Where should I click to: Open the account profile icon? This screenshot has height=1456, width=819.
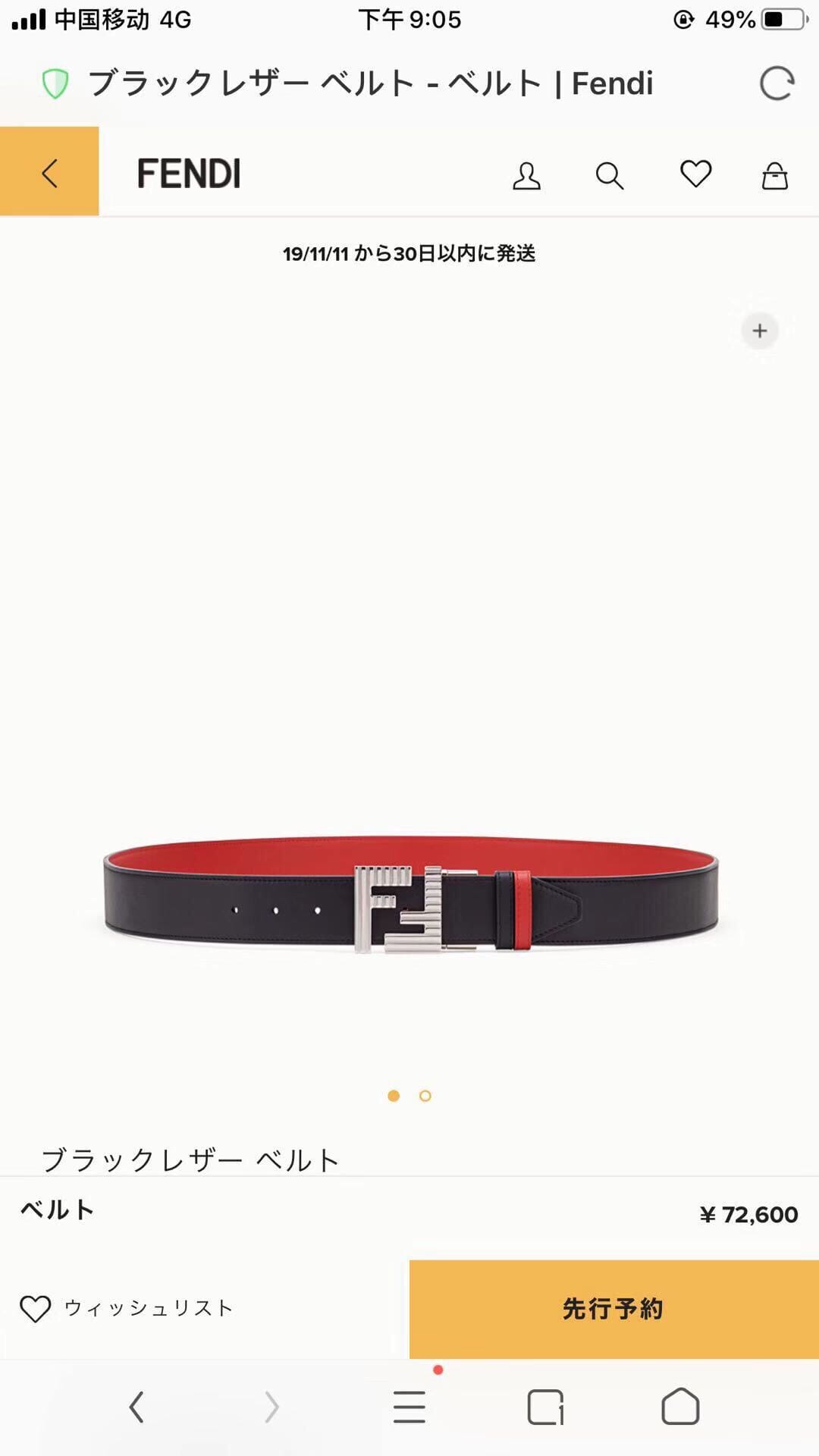coord(526,175)
